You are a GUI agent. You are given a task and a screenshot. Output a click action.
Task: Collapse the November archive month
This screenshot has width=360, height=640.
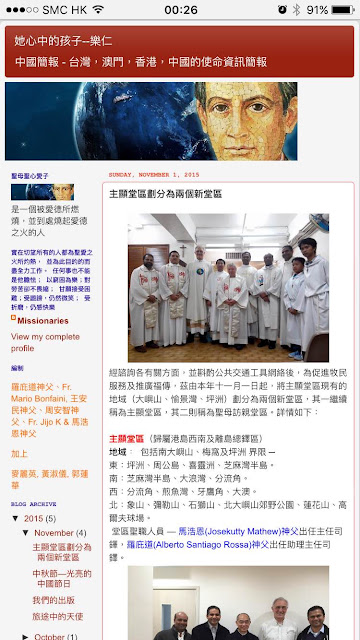pos(26,533)
